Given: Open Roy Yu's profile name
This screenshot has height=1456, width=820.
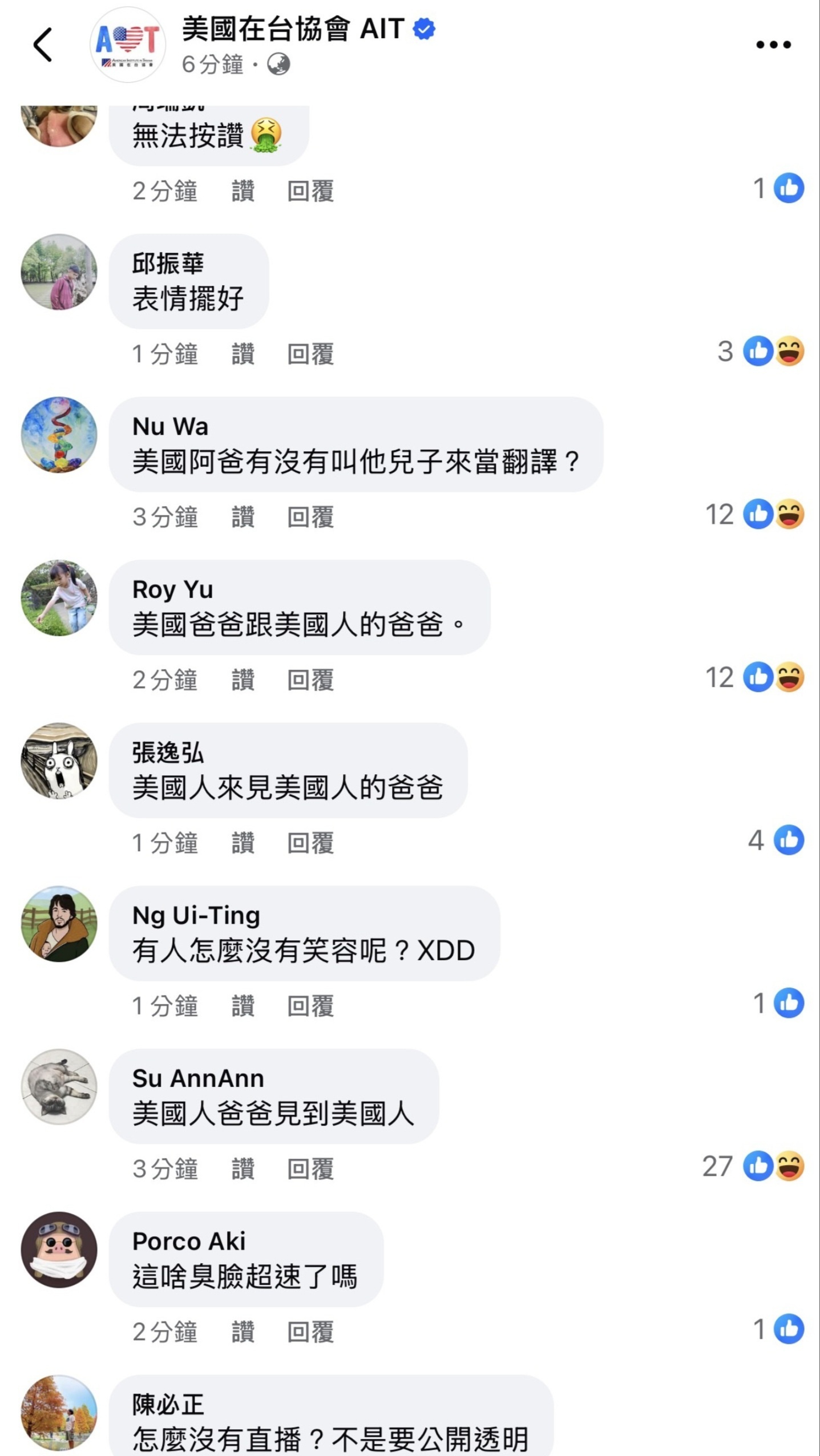Looking at the screenshot, I should (172, 589).
